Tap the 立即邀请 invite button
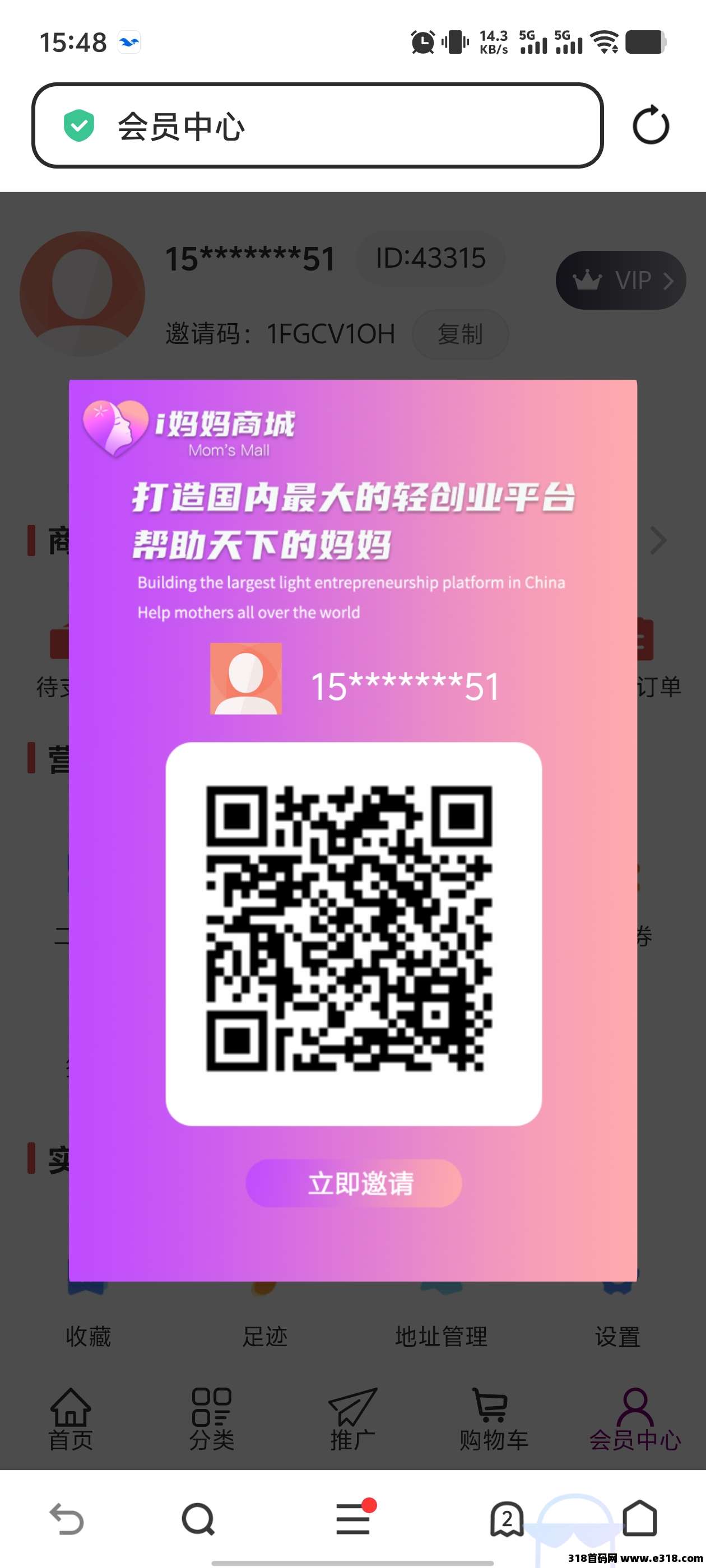The width and height of the screenshot is (706, 1568). [354, 1183]
